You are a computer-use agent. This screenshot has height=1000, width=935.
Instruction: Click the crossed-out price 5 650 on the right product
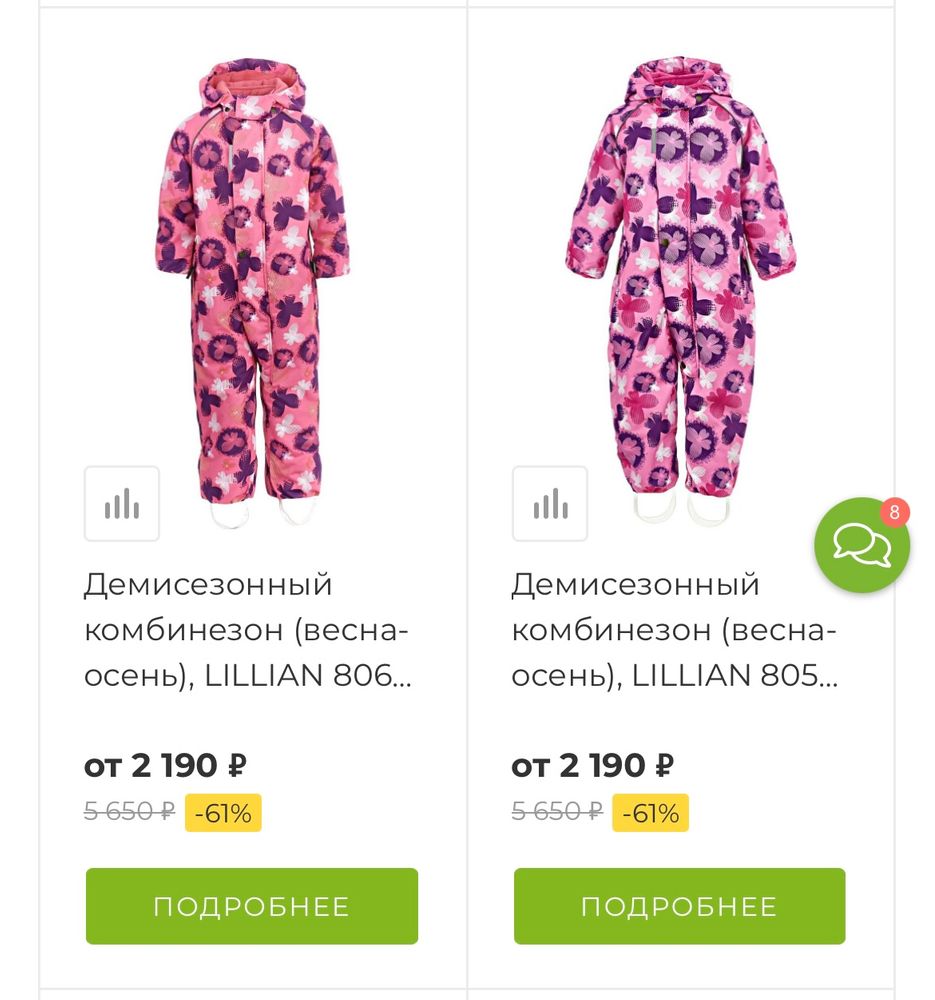[553, 812]
